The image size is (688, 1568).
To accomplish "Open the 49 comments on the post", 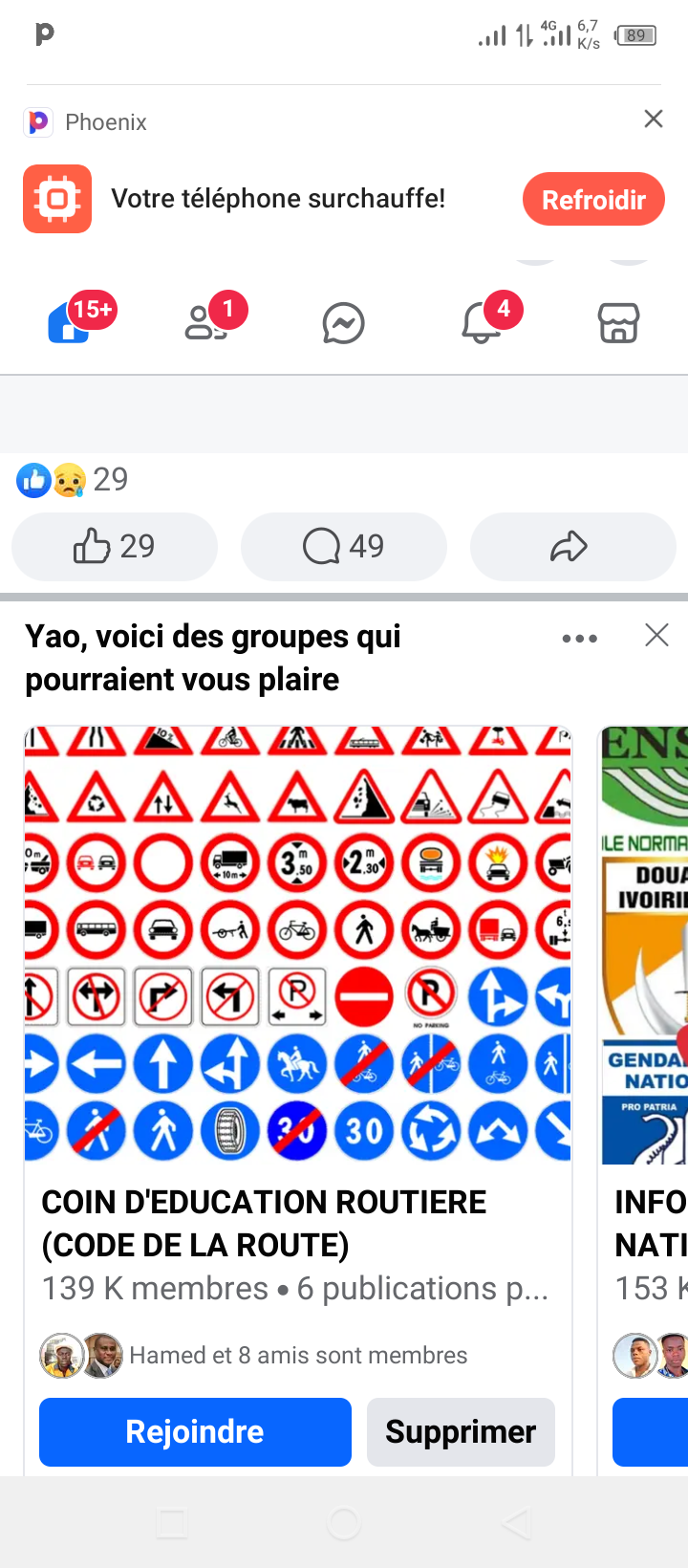I will tap(344, 547).
